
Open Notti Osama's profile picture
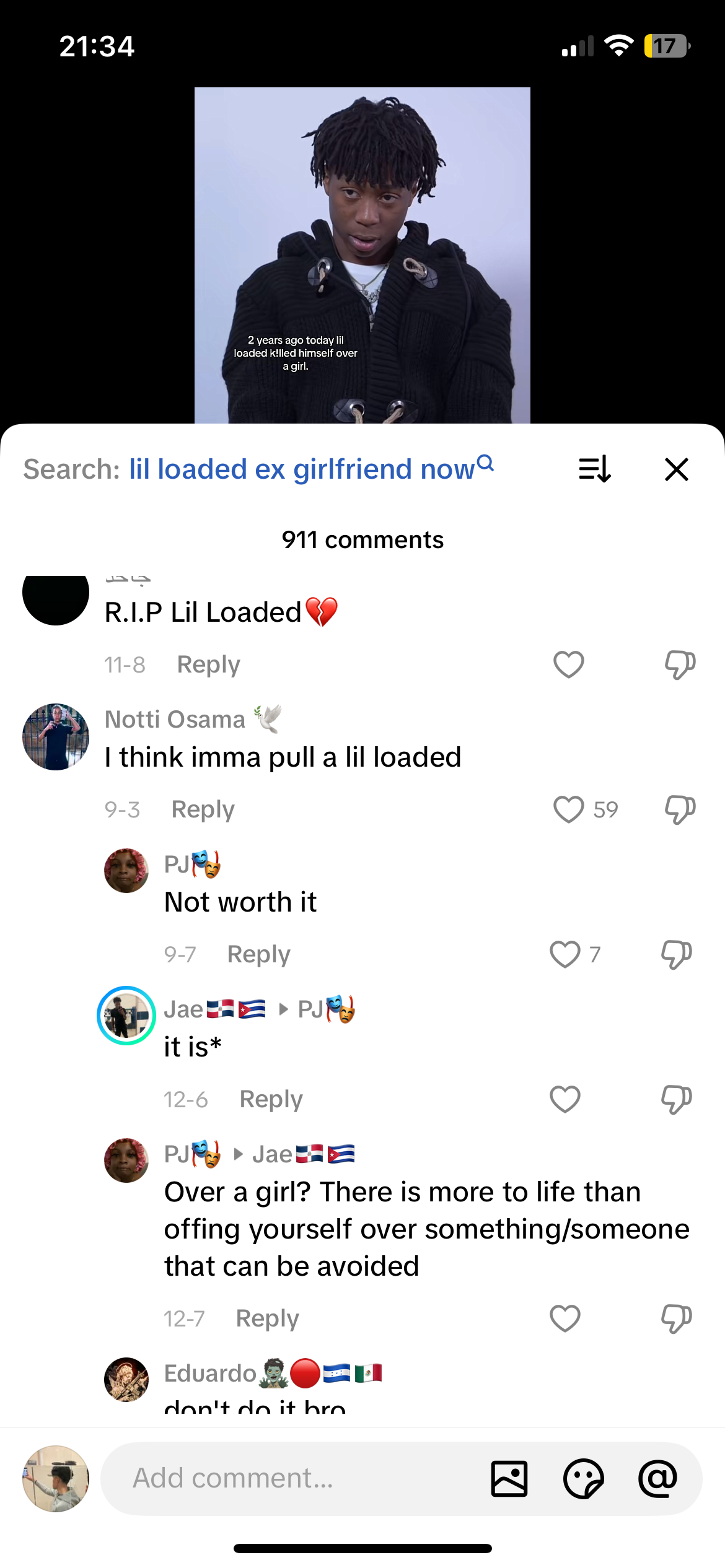click(56, 737)
